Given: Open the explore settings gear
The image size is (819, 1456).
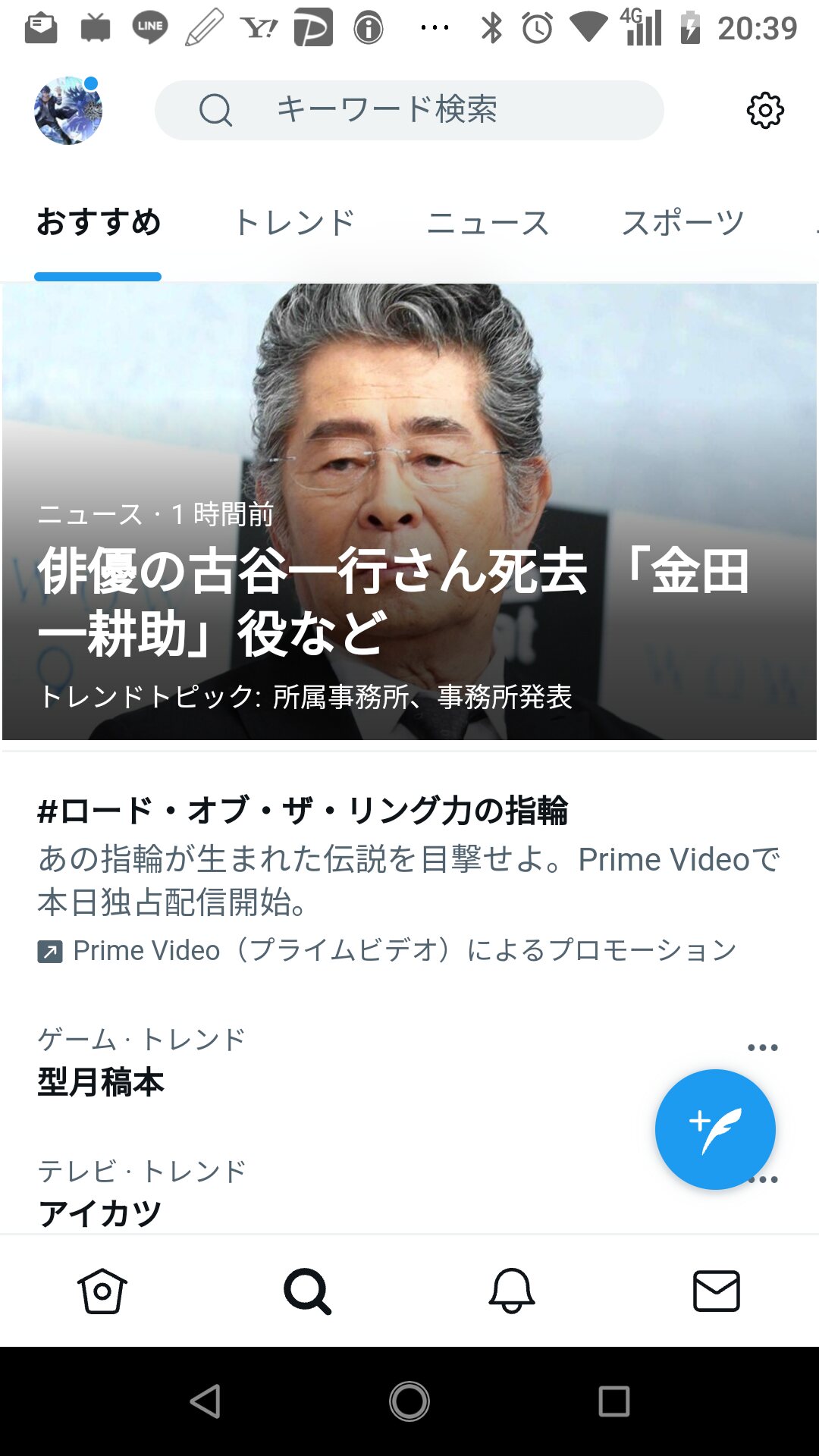Looking at the screenshot, I should coord(765,111).
